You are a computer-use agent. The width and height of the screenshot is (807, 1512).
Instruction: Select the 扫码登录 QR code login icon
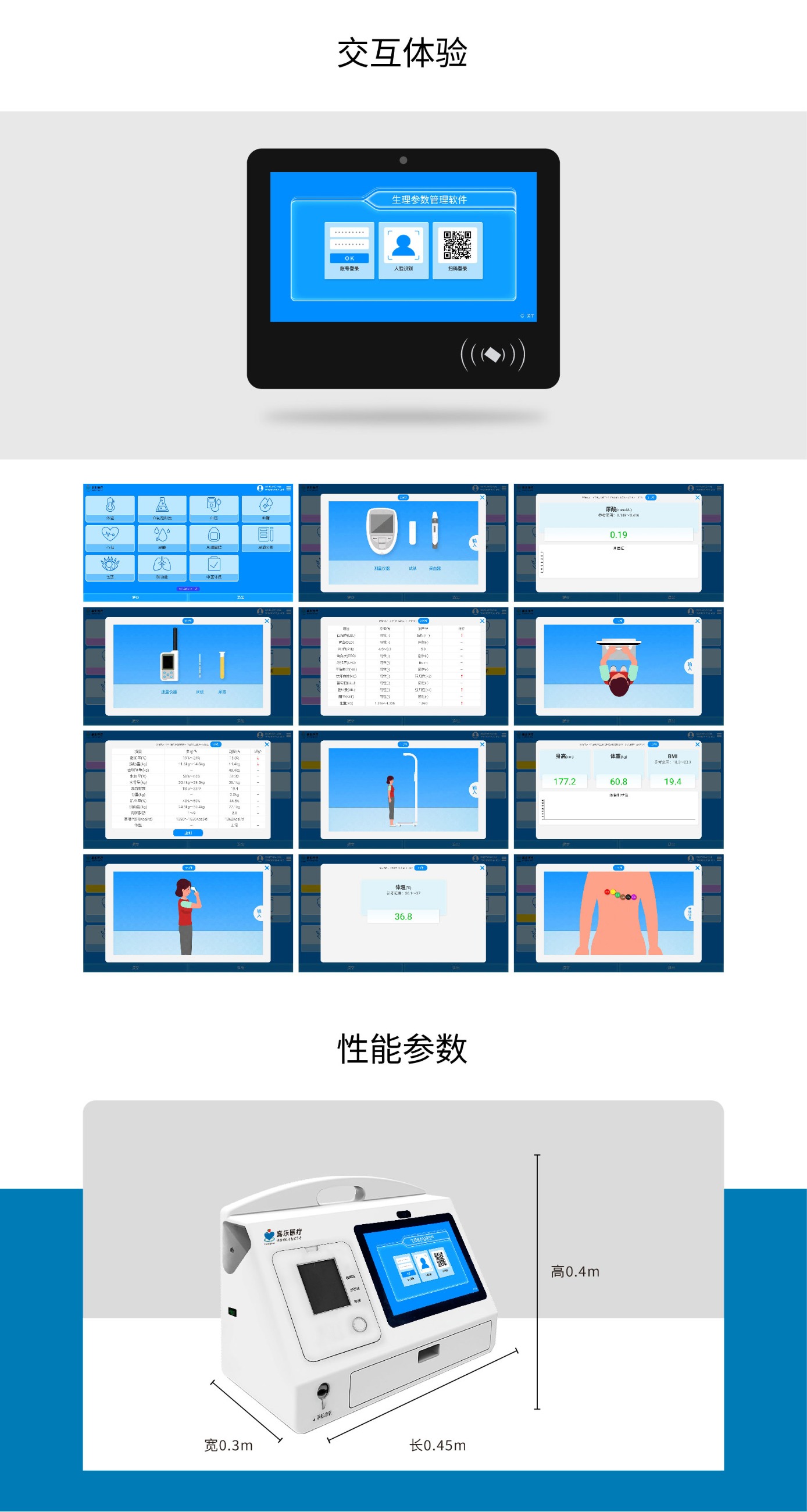(x=458, y=245)
